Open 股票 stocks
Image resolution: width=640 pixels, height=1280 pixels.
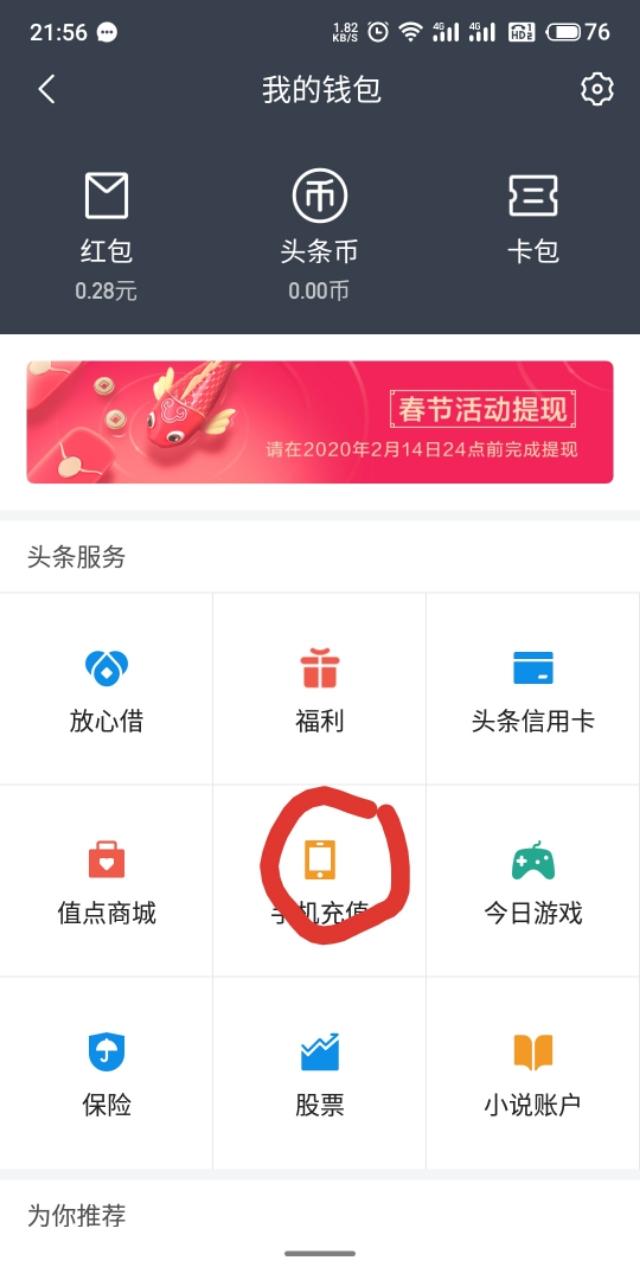tap(320, 1073)
